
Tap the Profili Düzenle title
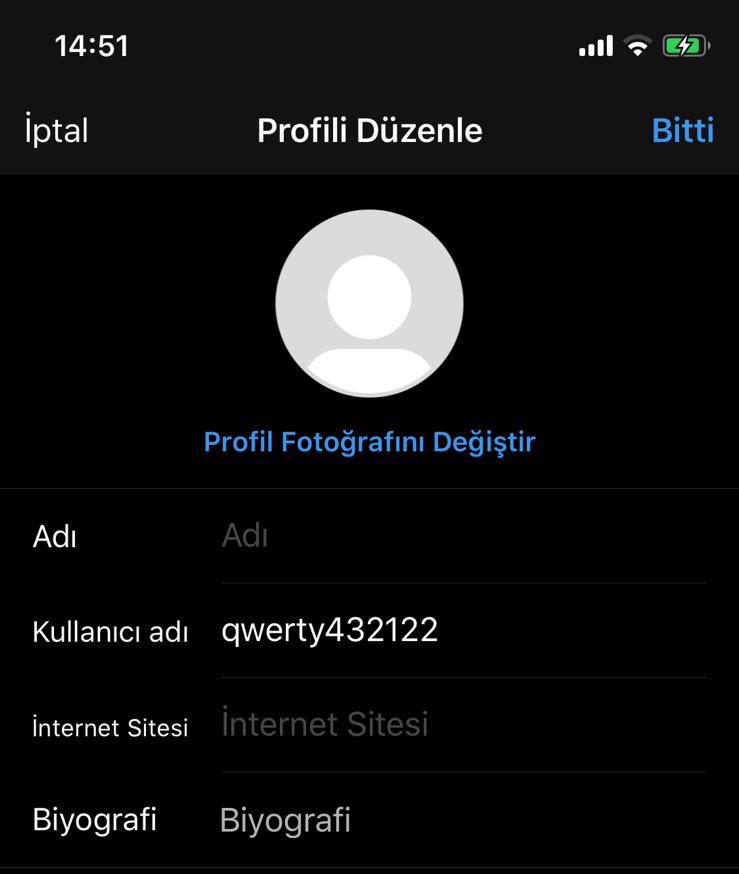pos(369,129)
